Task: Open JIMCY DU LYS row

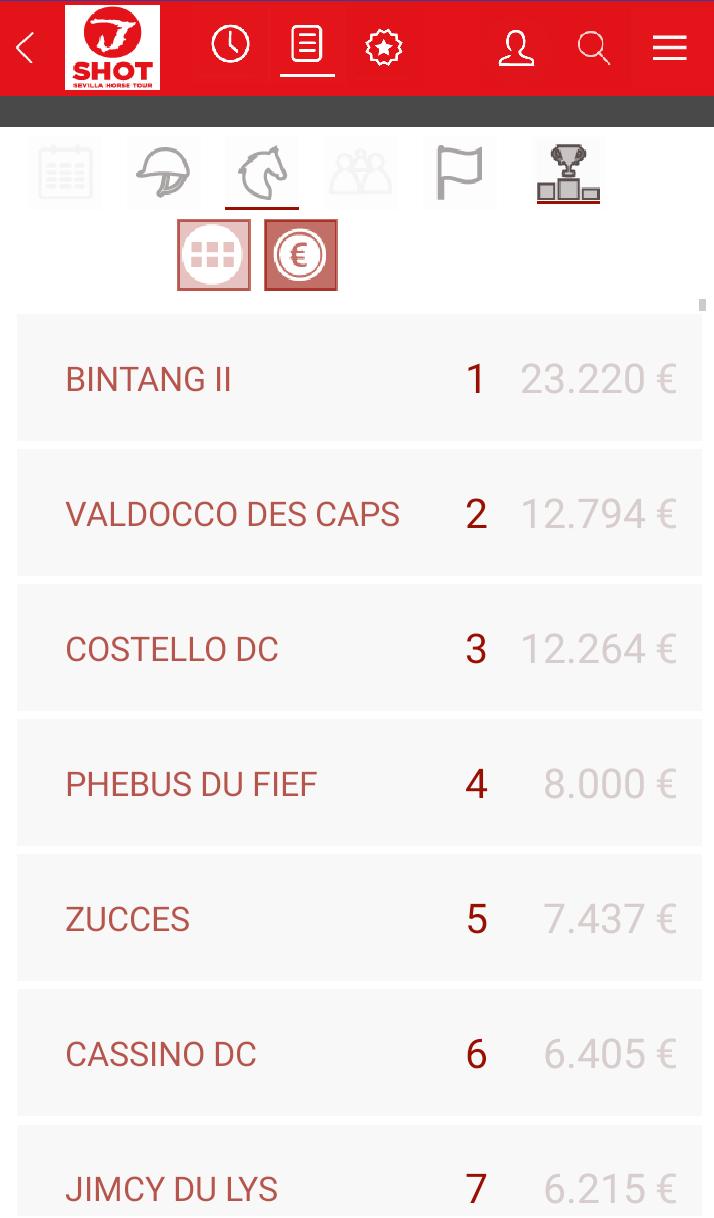Action: pyautogui.click(x=359, y=1172)
